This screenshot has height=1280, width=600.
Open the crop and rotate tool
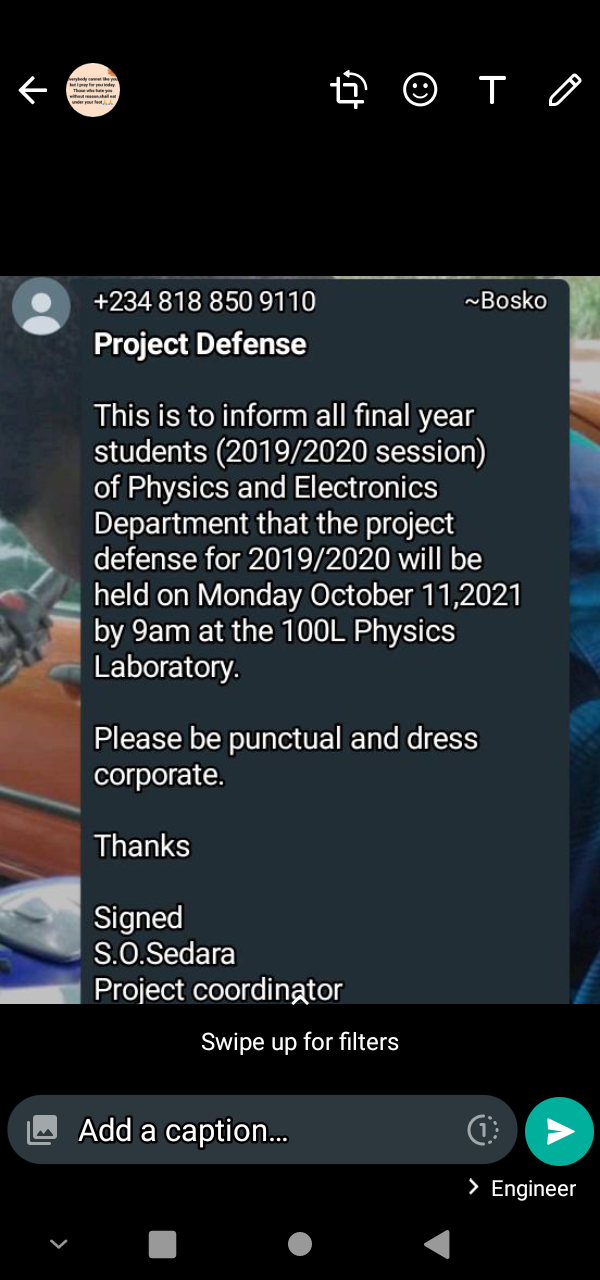click(348, 90)
